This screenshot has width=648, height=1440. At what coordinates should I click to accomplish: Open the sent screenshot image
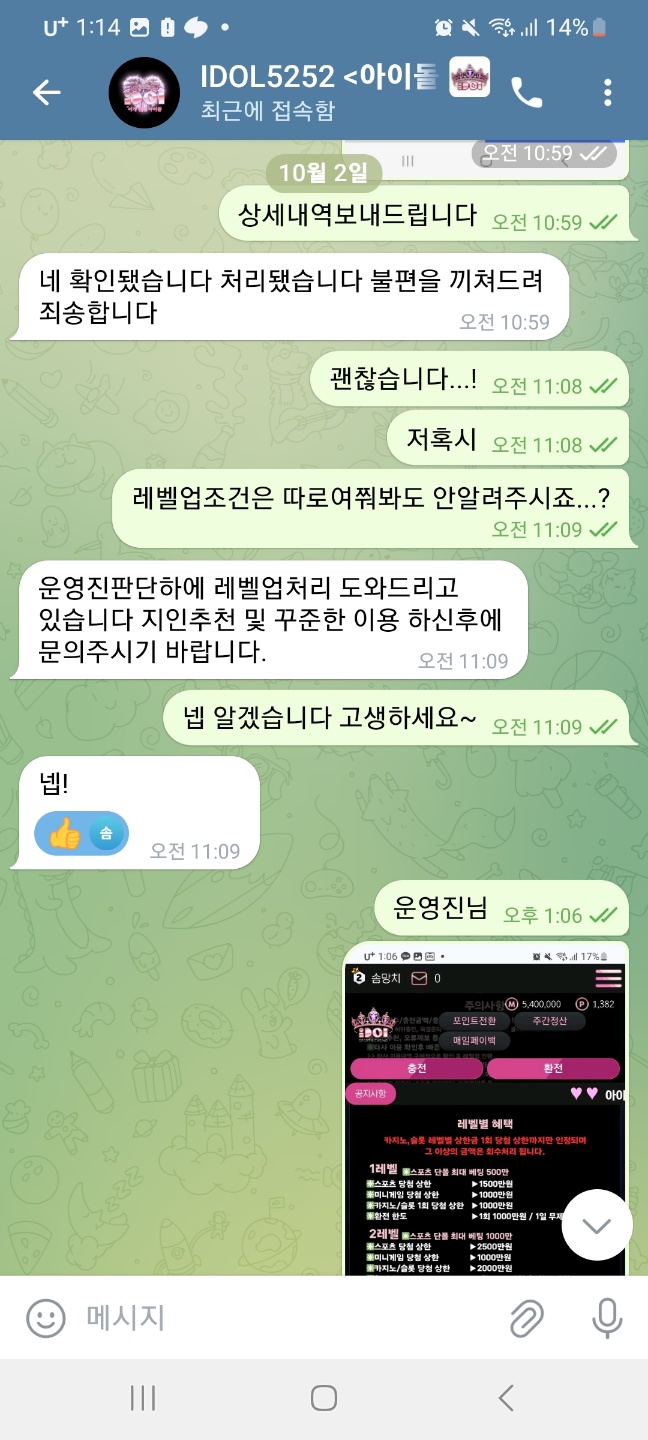[x=486, y=1110]
